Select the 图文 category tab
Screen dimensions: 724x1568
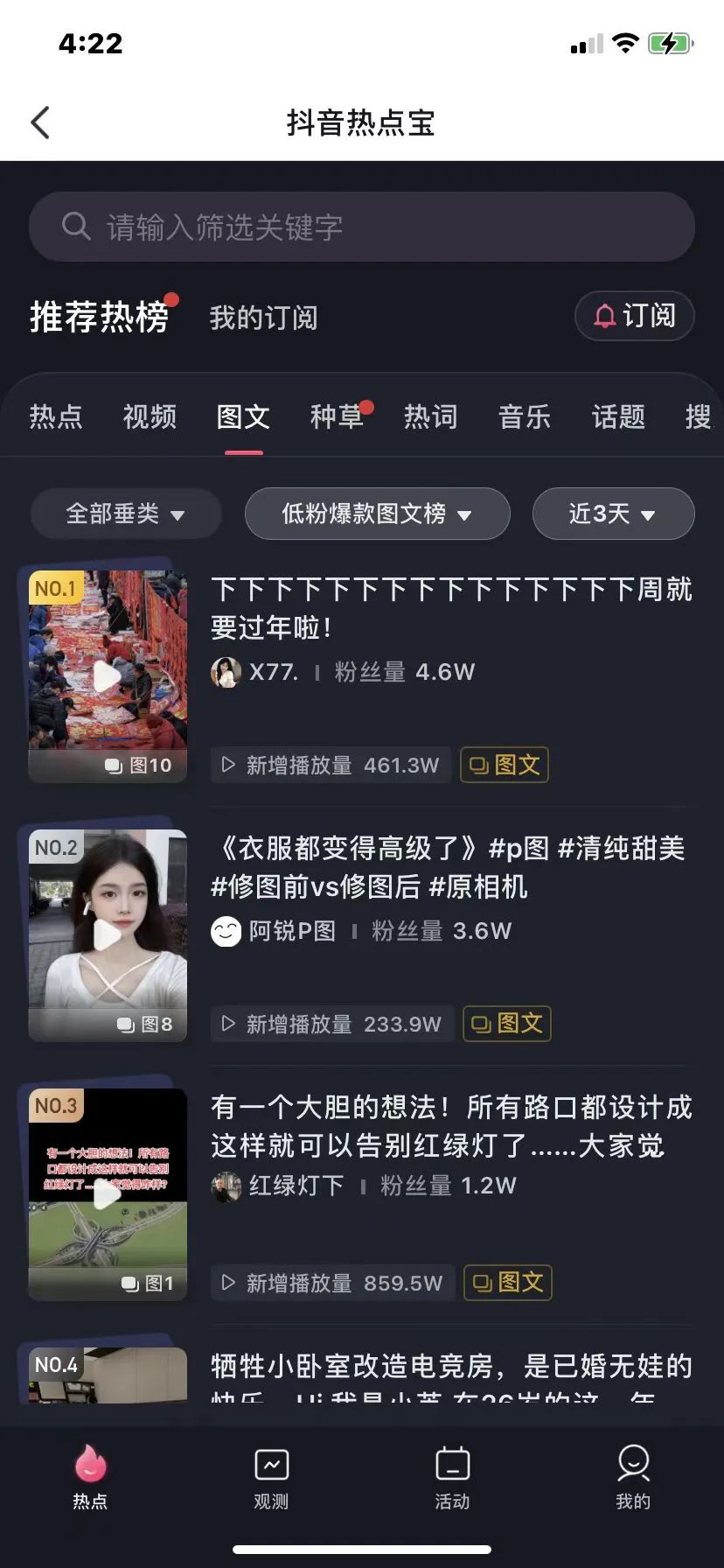(x=243, y=417)
